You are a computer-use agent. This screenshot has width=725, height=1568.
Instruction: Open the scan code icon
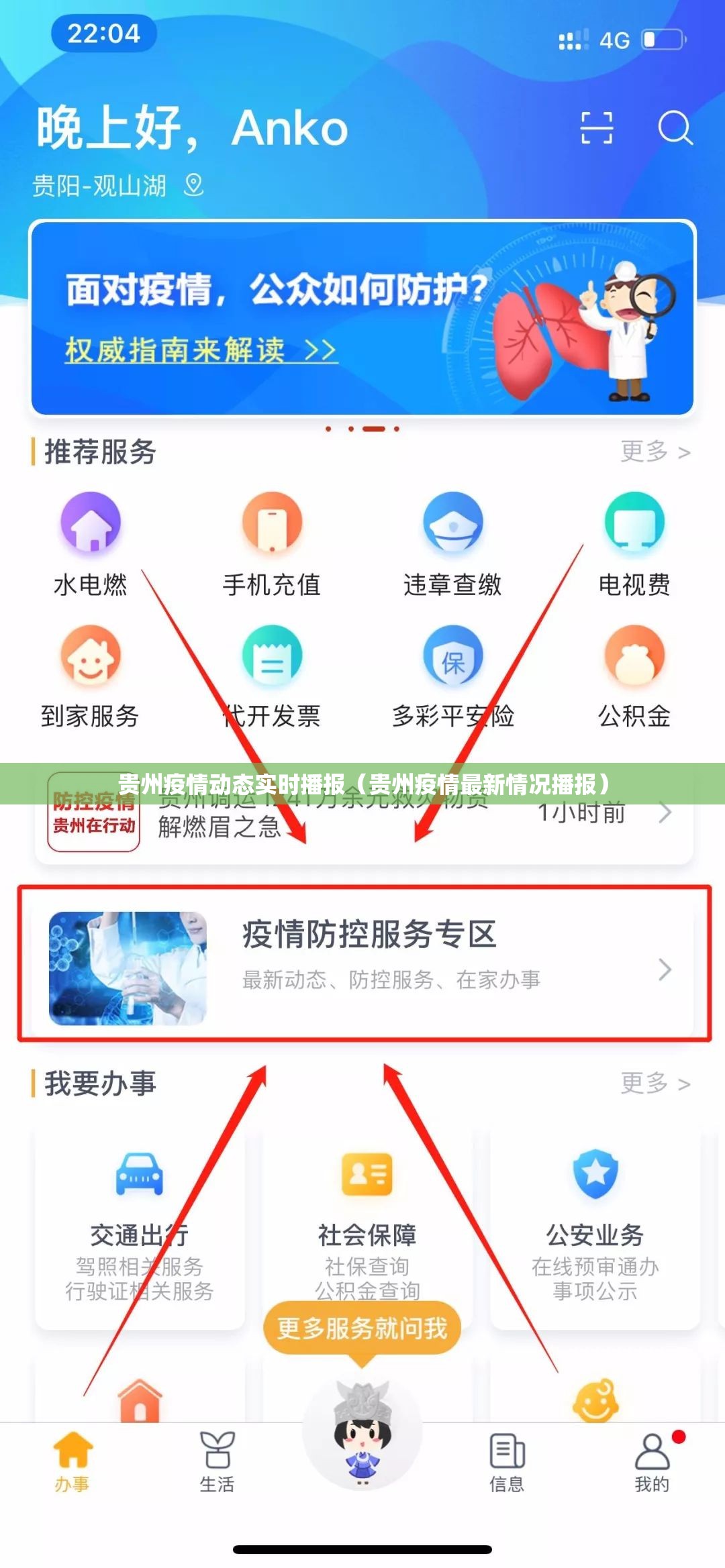tap(596, 127)
